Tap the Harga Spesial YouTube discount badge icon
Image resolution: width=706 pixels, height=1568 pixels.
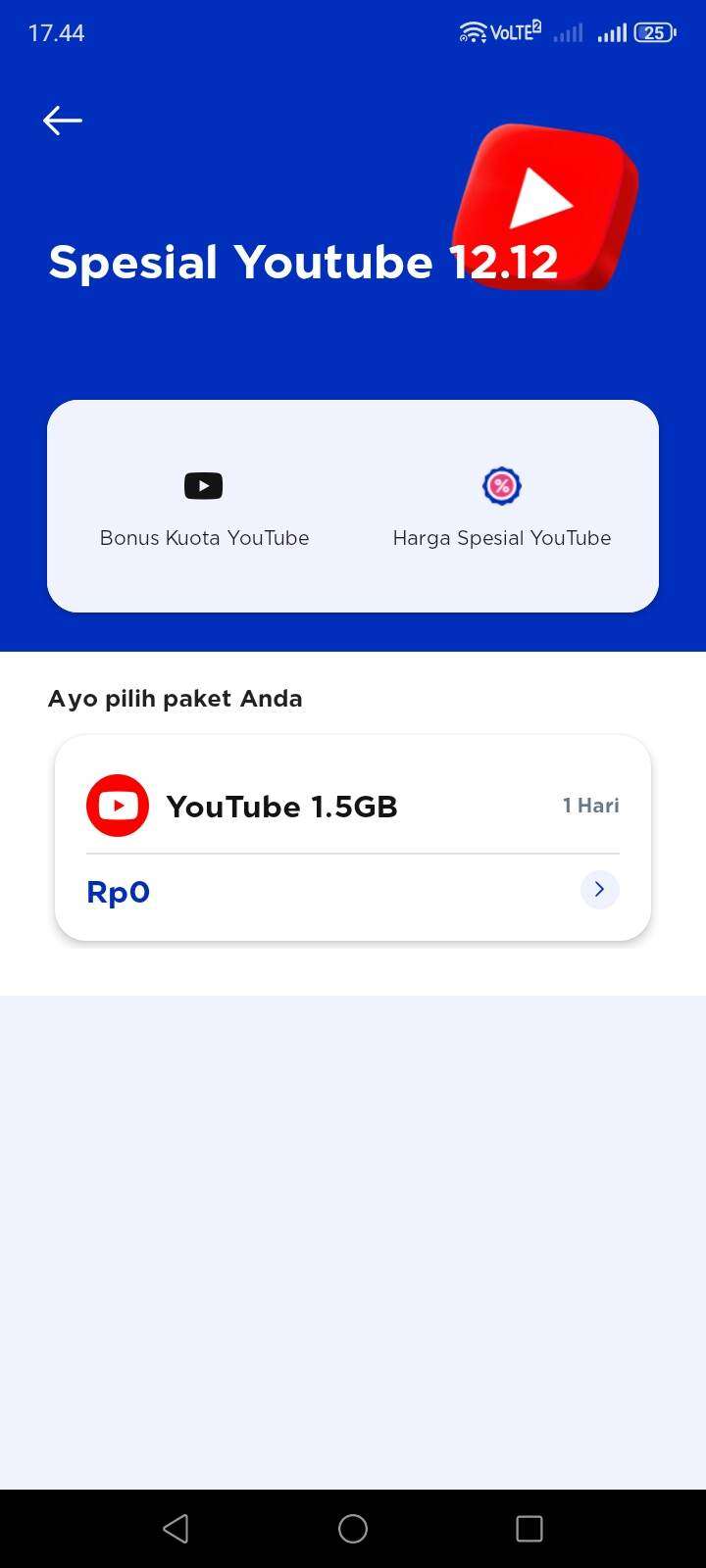coord(501,485)
